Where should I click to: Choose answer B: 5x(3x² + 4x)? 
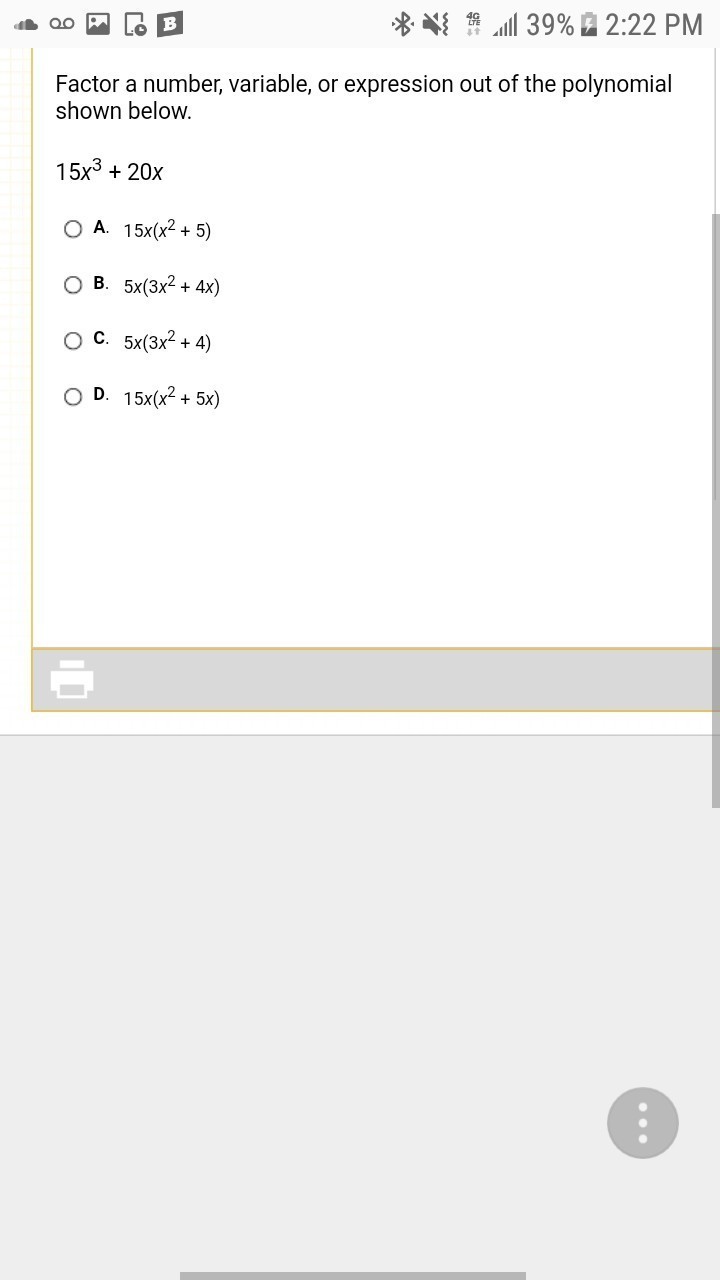73,285
